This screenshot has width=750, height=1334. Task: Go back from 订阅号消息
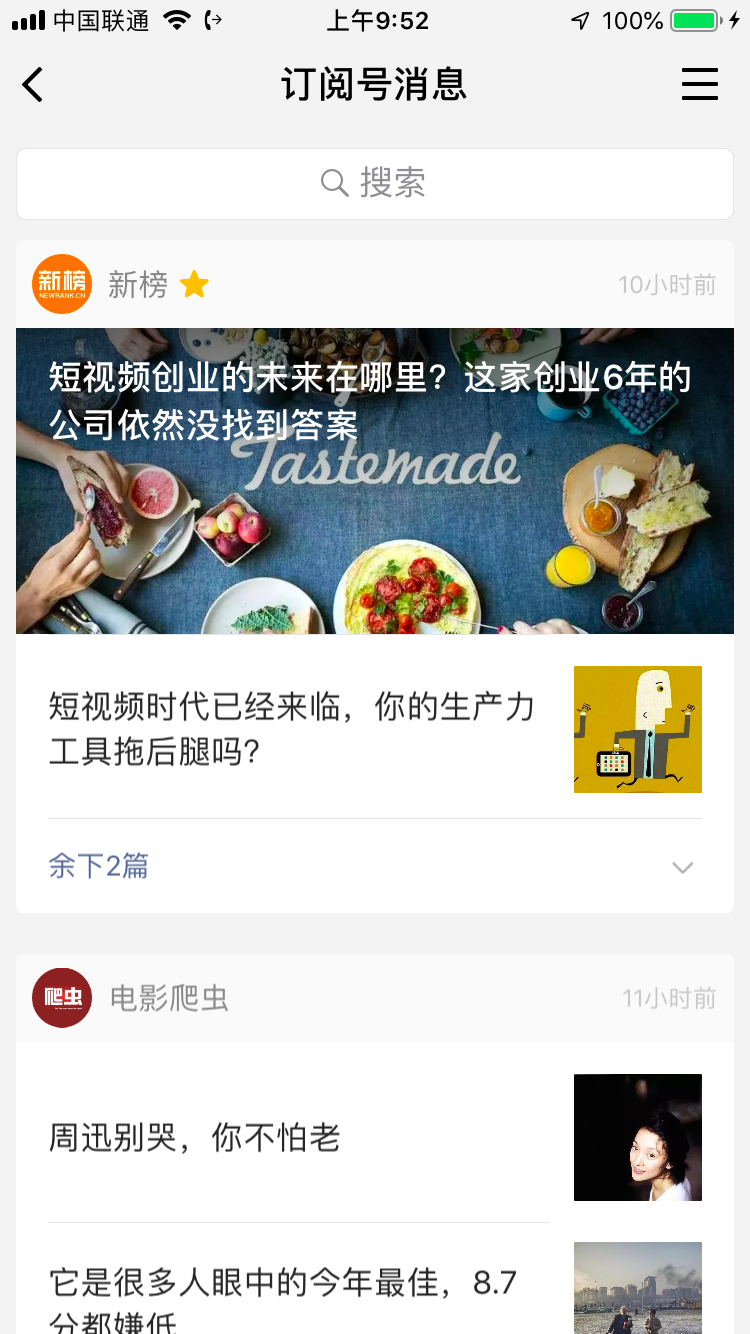click(33, 85)
